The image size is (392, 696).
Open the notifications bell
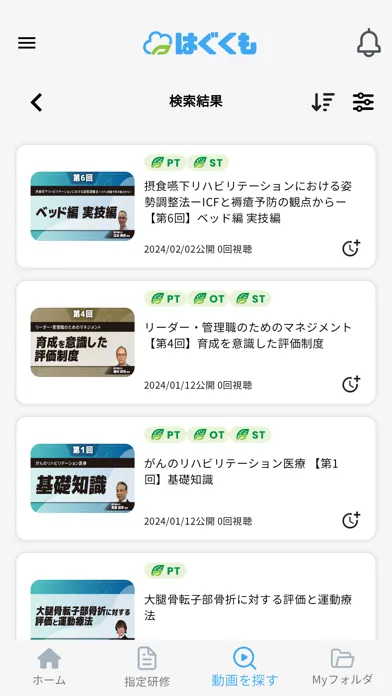(x=368, y=43)
